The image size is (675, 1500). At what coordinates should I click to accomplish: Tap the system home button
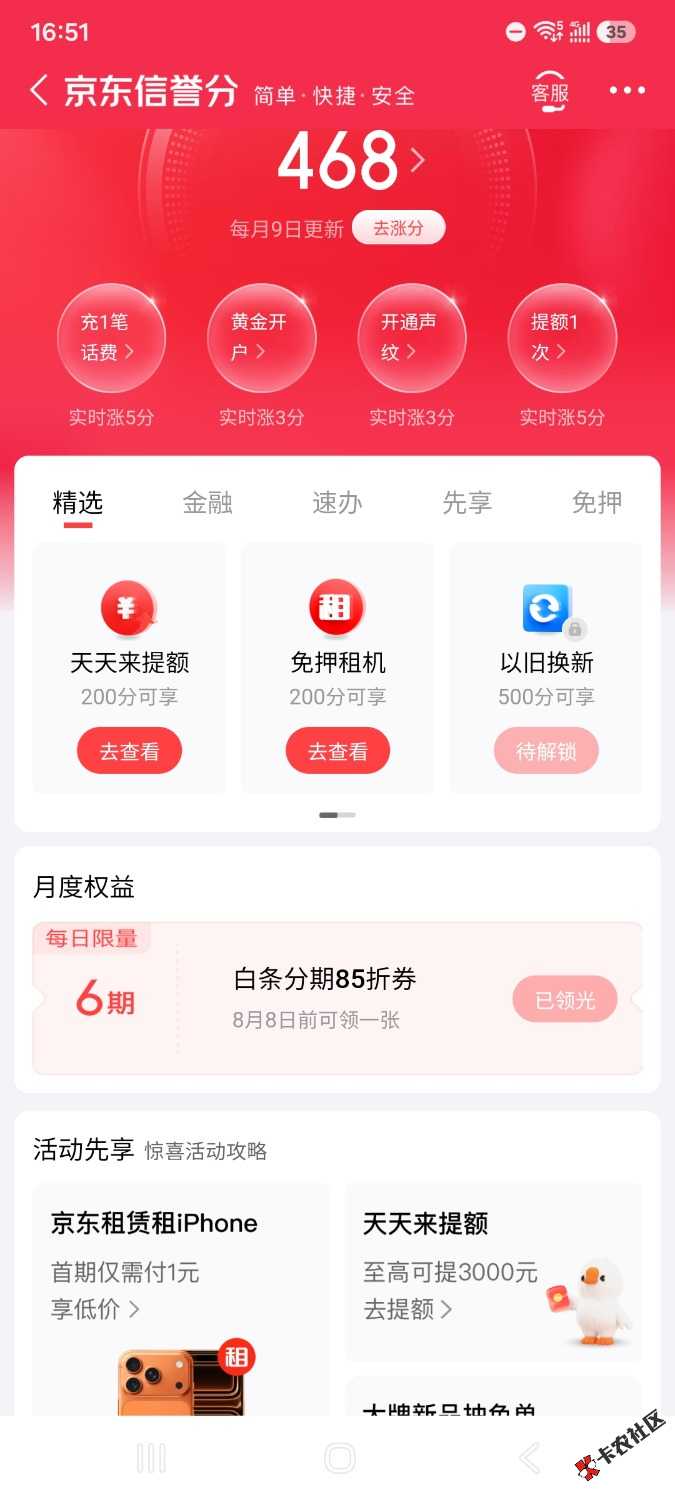click(340, 1458)
